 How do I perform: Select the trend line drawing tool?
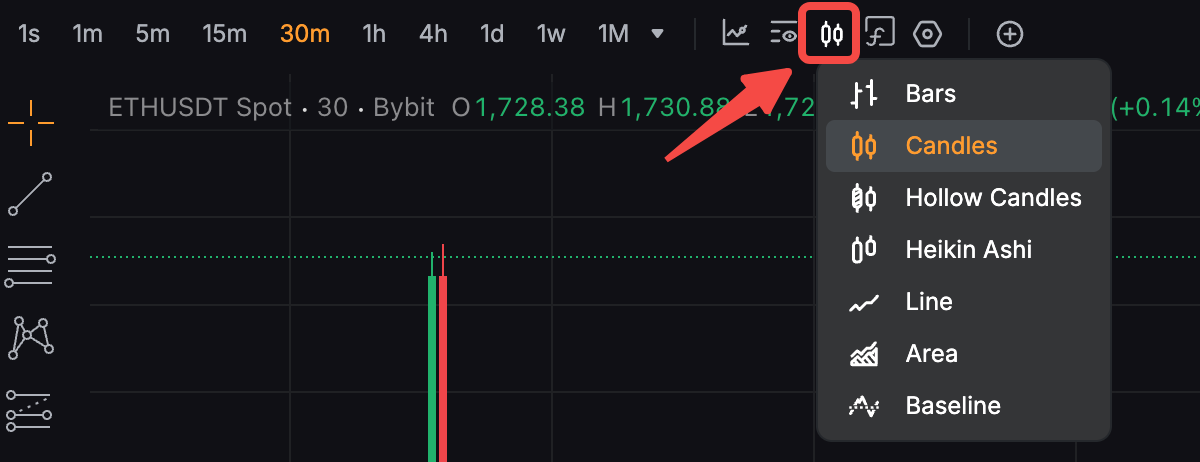pyautogui.click(x=30, y=194)
